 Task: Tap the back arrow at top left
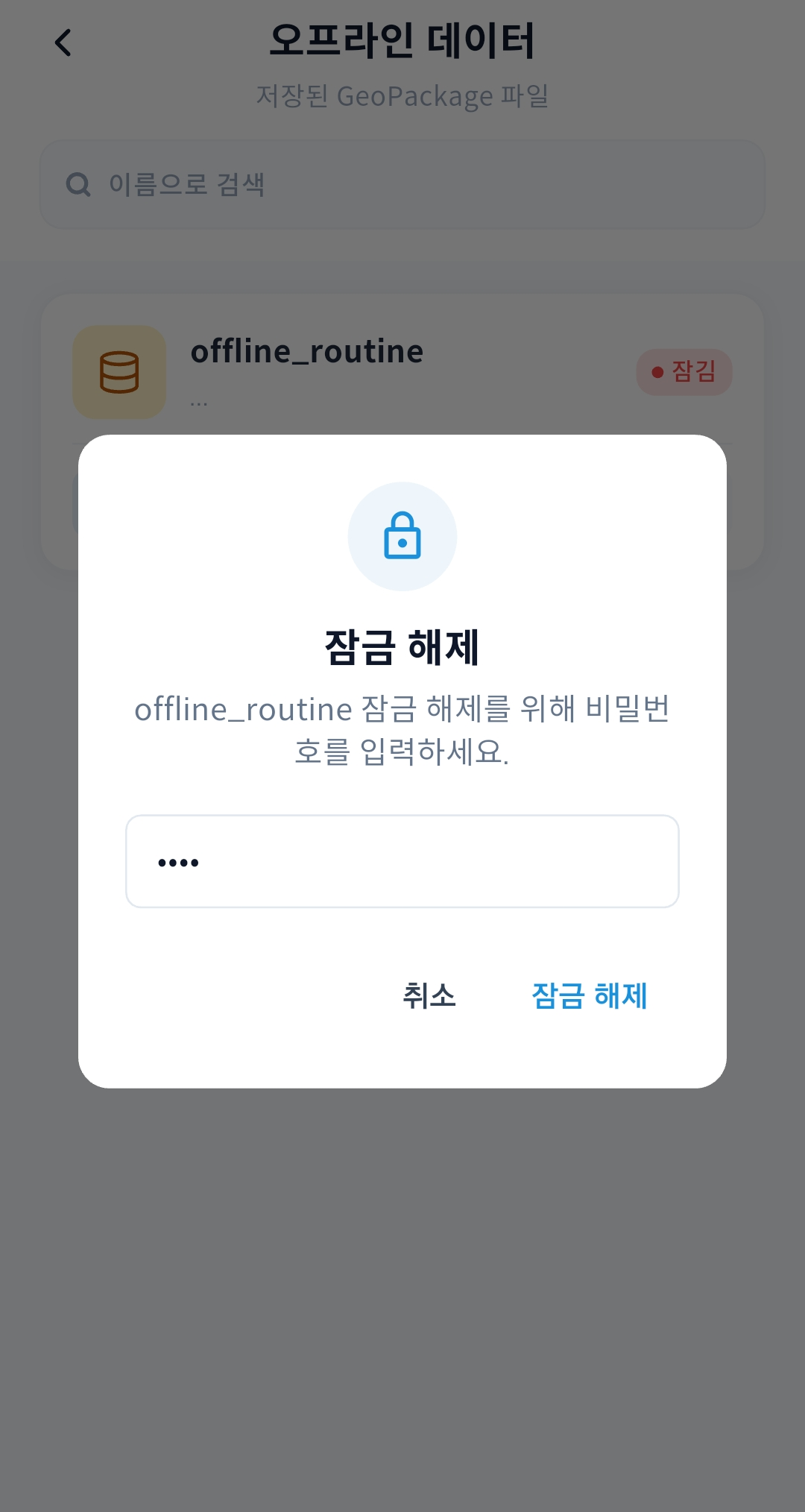64,42
